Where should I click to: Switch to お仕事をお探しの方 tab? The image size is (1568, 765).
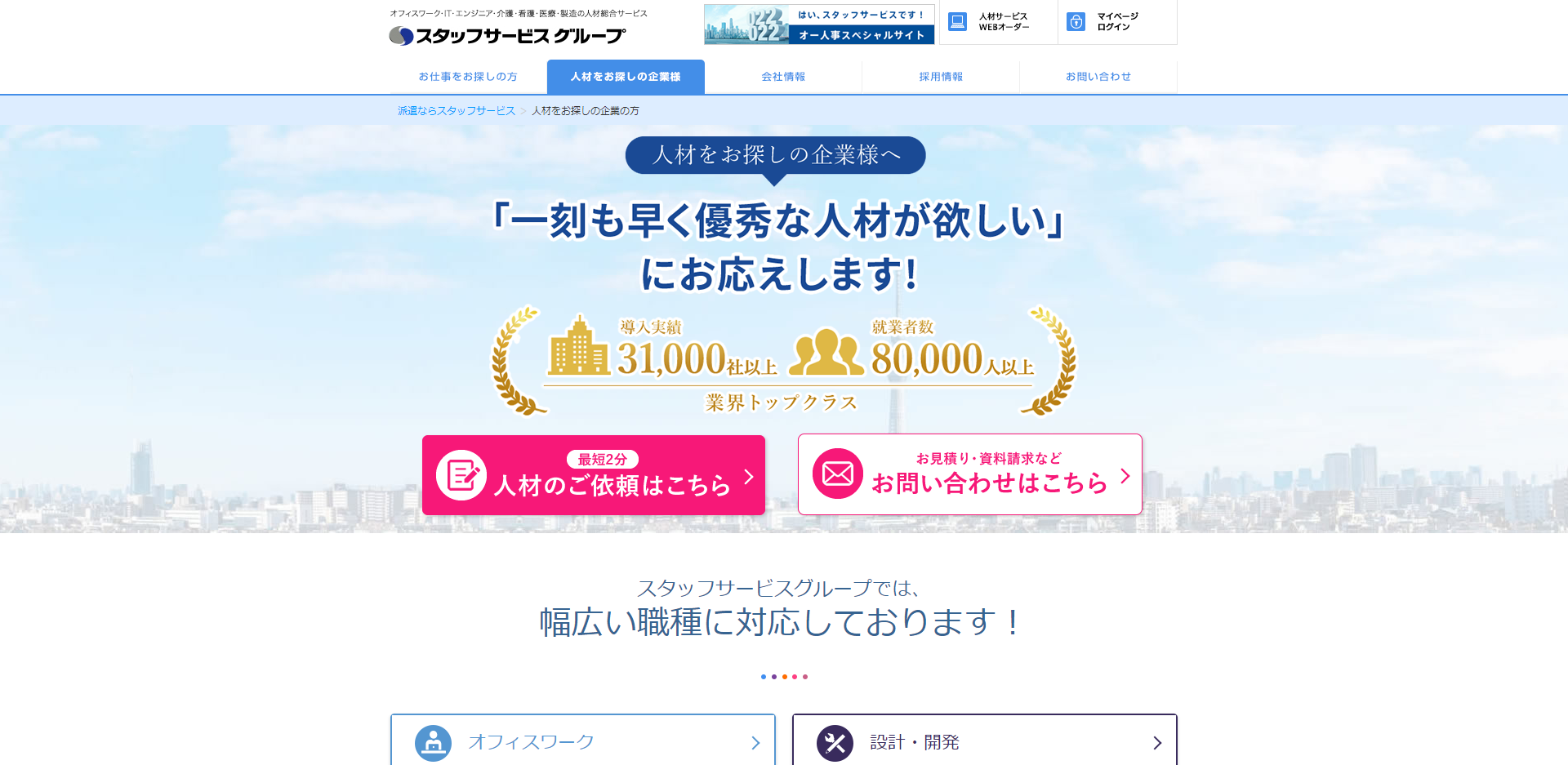pos(468,77)
